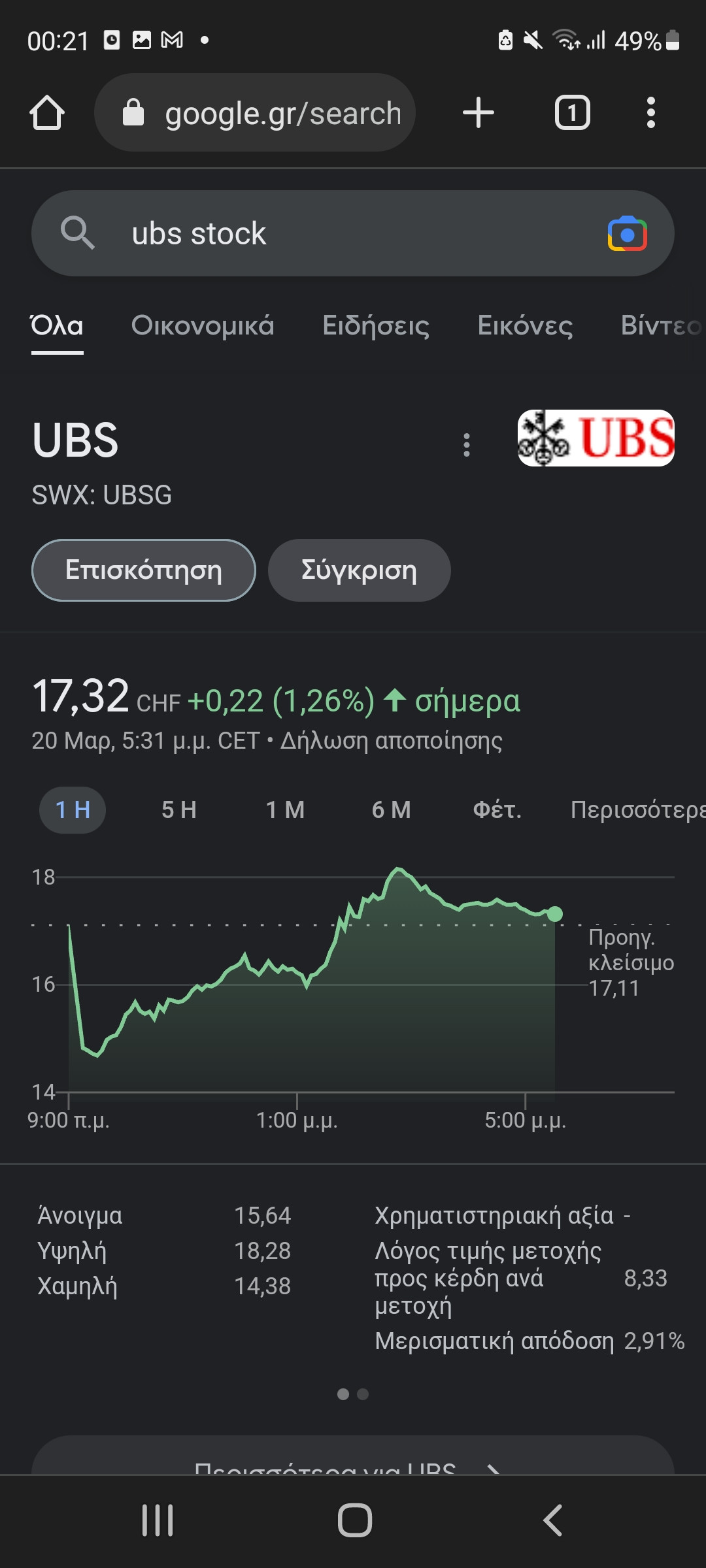Tap the system back button
This screenshot has width=706, height=1568.
click(x=553, y=1520)
